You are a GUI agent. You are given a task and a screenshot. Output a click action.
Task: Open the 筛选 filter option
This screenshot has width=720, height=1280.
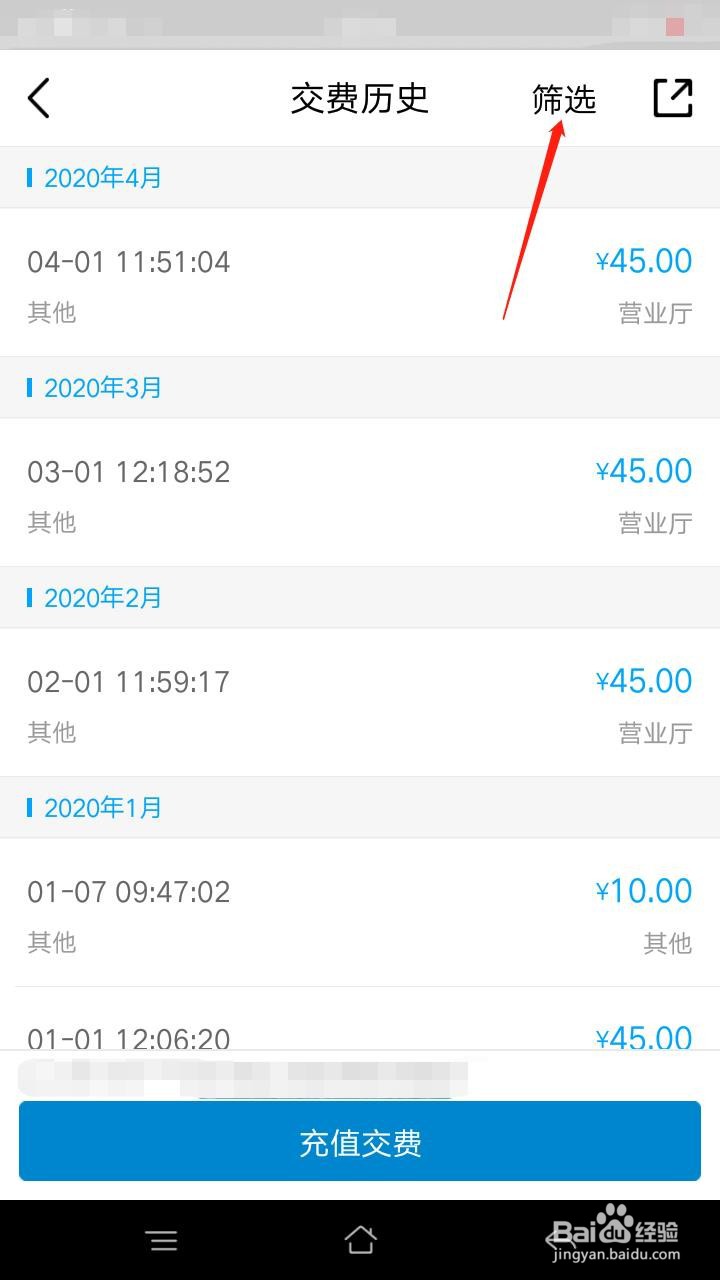point(565,98)
